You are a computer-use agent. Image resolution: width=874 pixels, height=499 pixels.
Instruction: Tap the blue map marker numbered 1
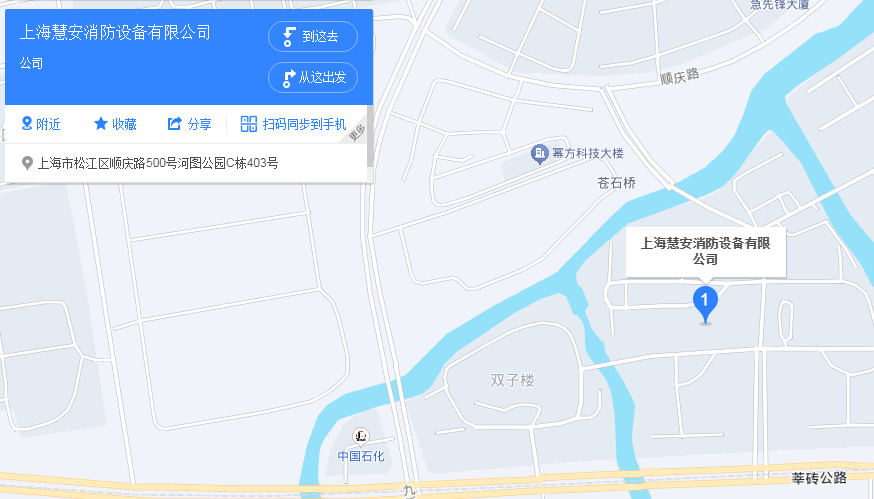(706, 302)
